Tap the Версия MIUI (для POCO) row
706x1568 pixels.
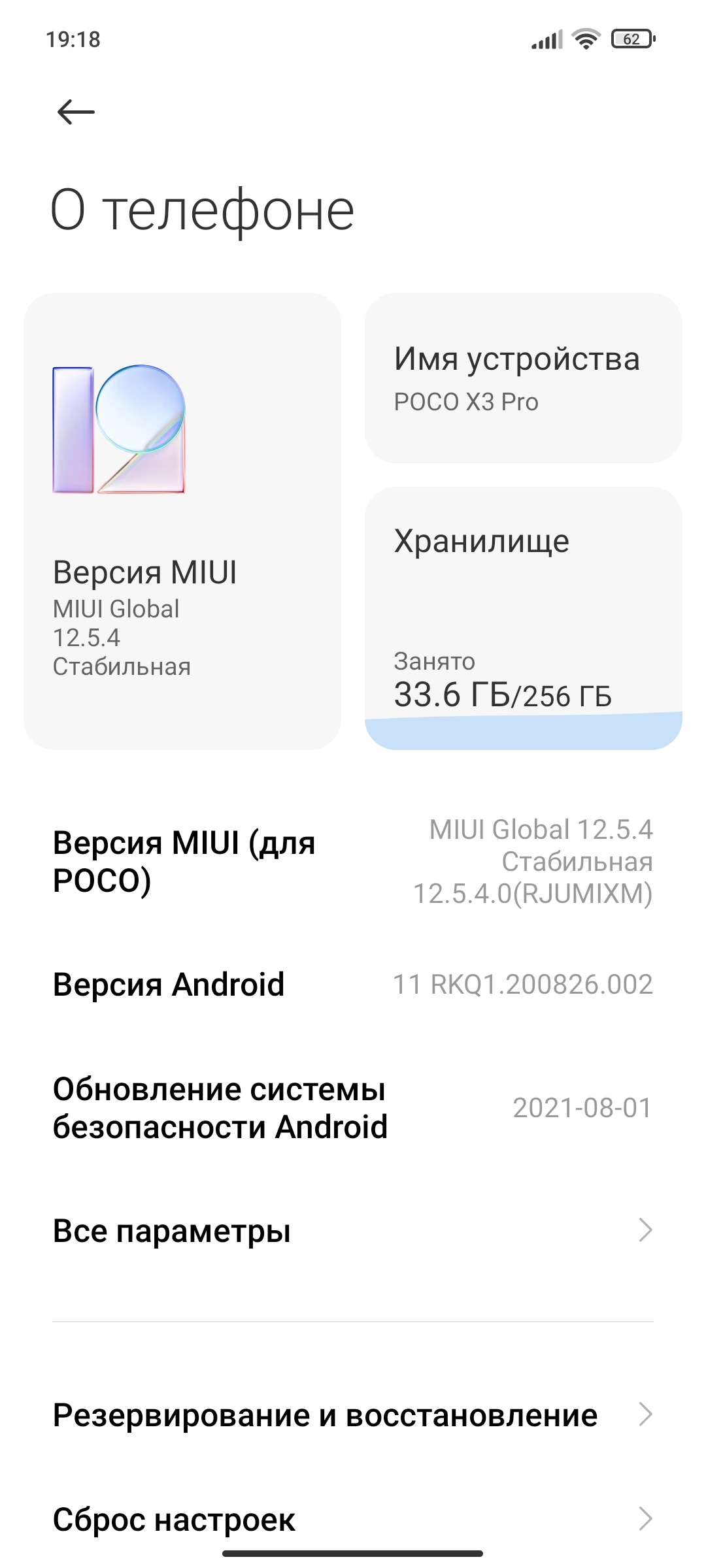click(x=353, y=861)
